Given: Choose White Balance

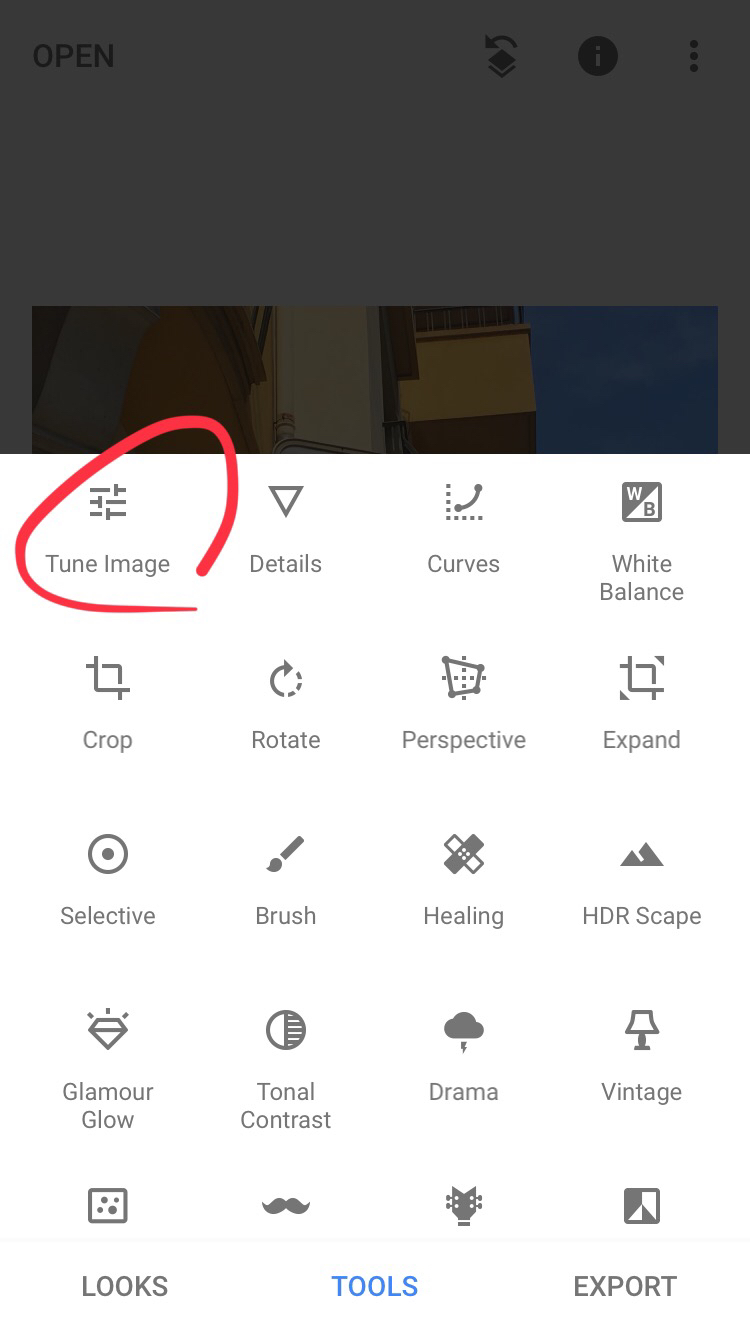Looking at the screenshot, I should pyautogui.click(x=642, y=542).
